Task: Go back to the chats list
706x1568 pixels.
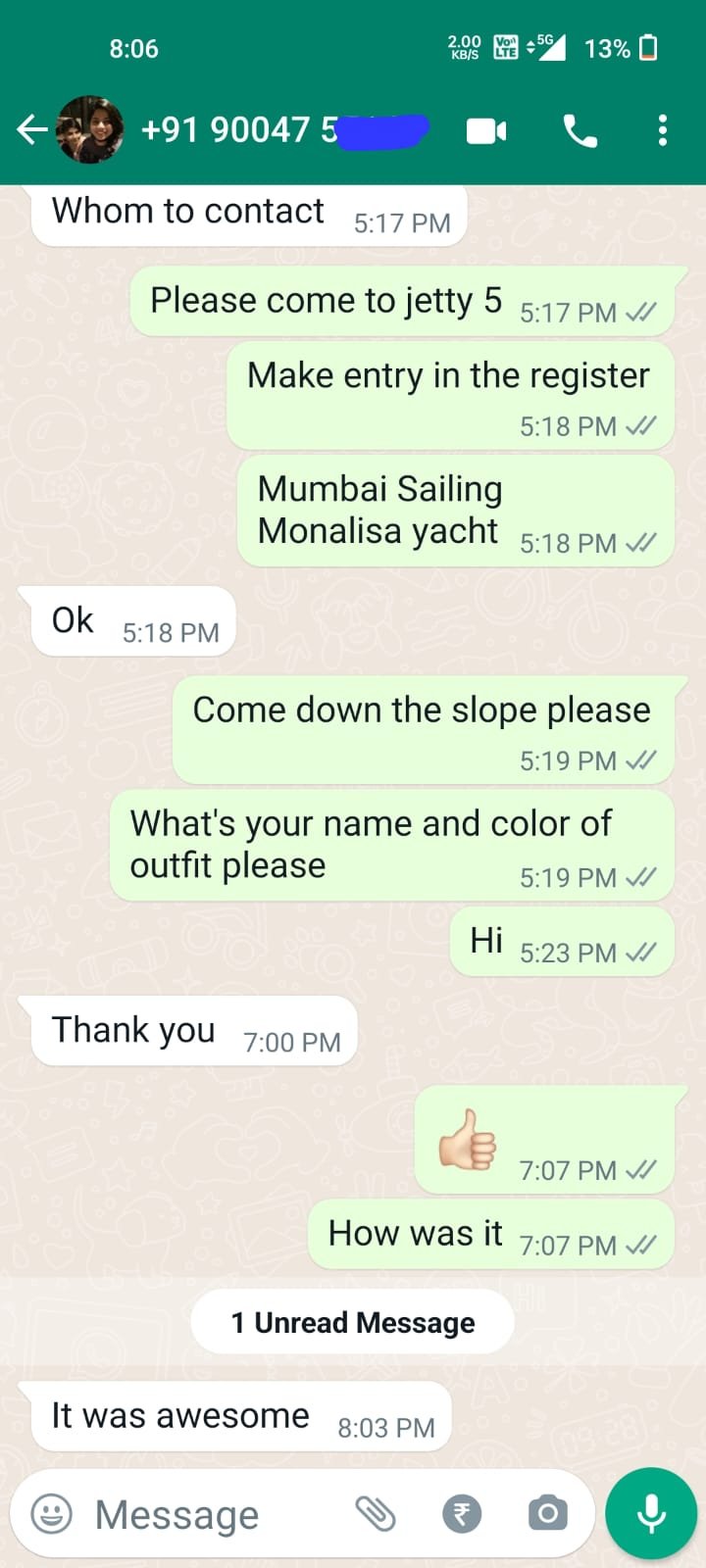Action: pos(31,129)
